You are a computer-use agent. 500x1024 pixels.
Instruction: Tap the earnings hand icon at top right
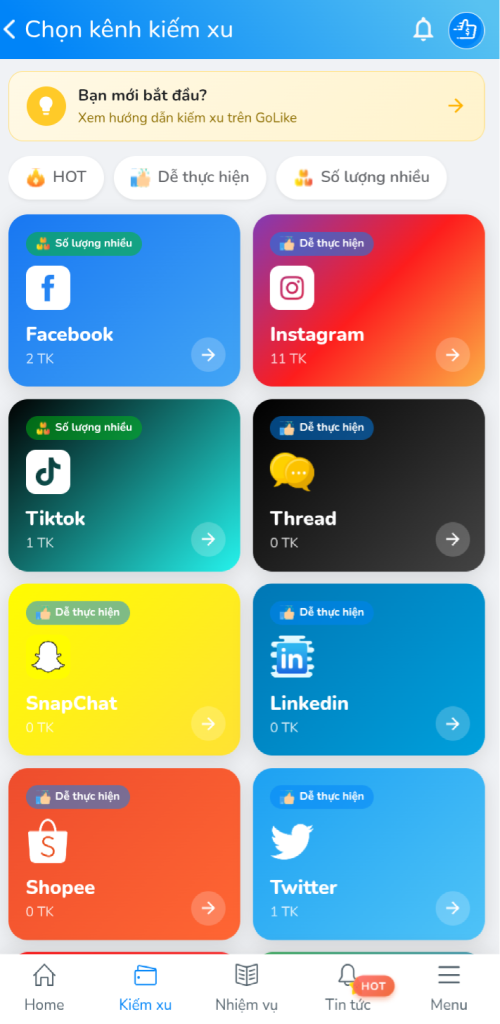coord(466,30)
